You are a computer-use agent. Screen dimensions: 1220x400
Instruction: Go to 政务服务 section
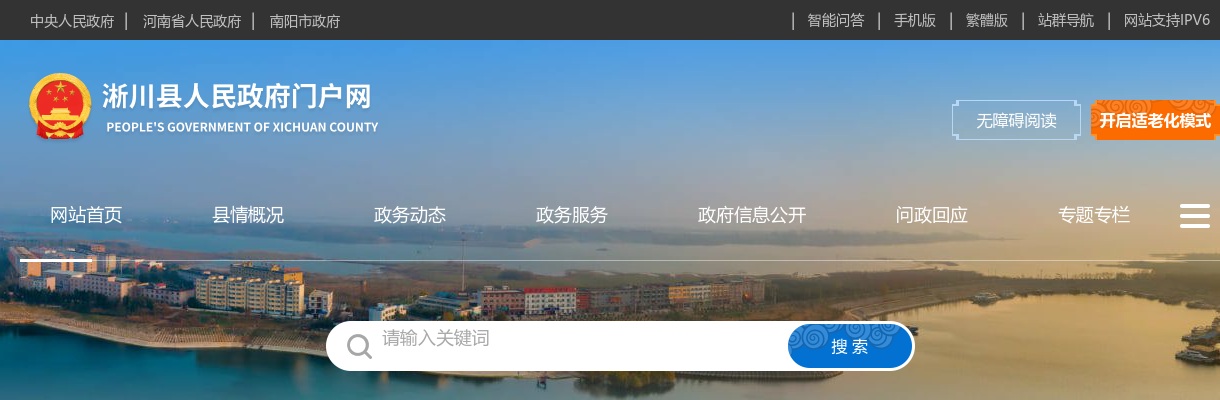[x=572, y=215]
